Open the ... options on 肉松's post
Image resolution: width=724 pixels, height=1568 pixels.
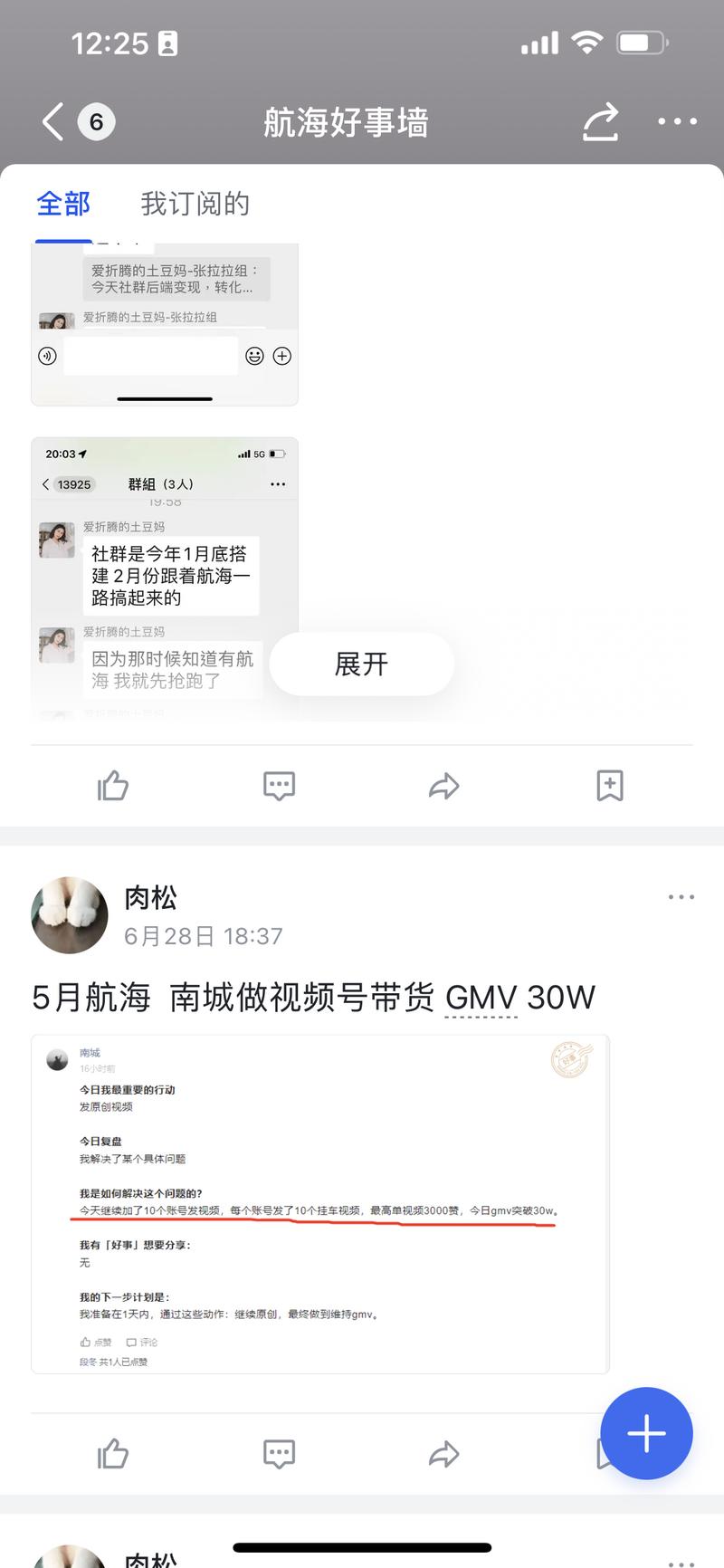click(x=680, y=896)
